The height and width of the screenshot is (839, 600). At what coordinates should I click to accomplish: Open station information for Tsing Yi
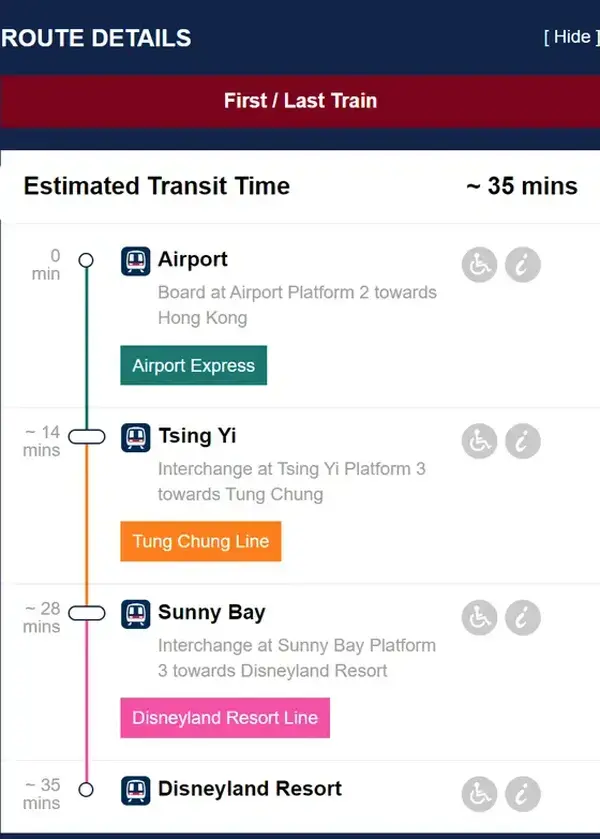pyautogui.click(x=523, y=441)
